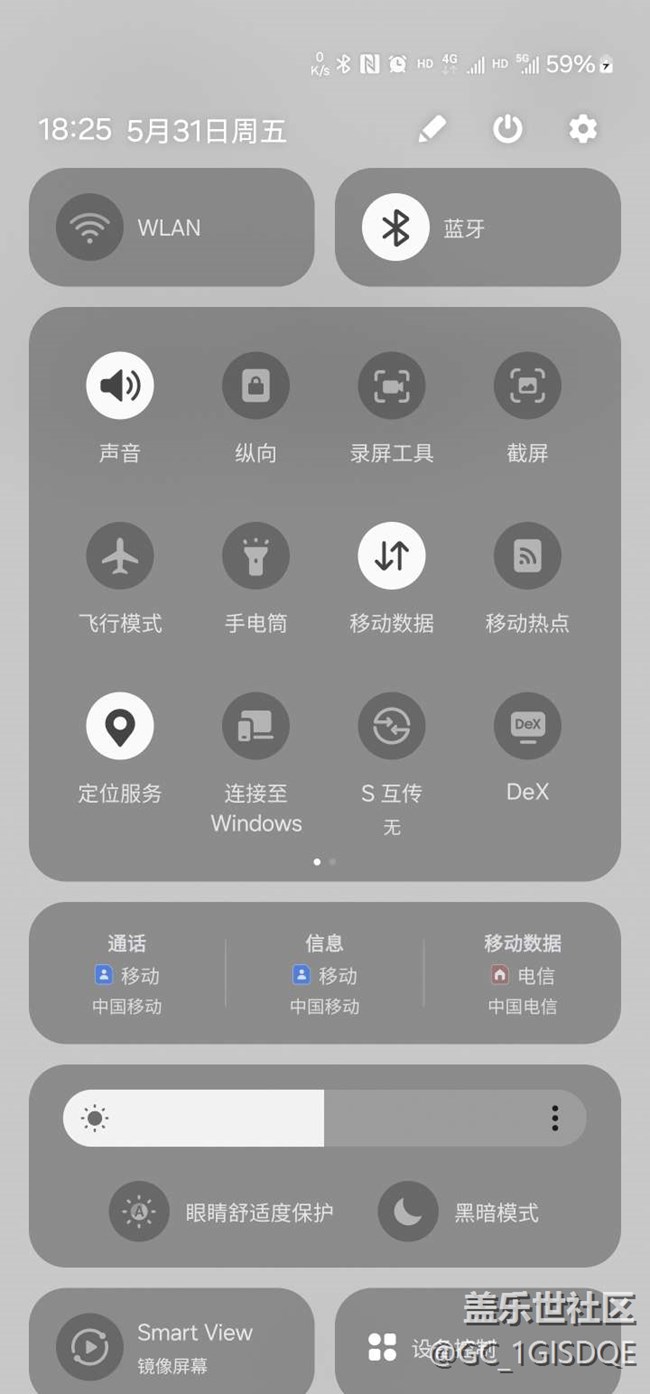The image size is (650, 1394).
Task: Enable 黑暗模式 dark mode
Action: (x=408, y=1212)
